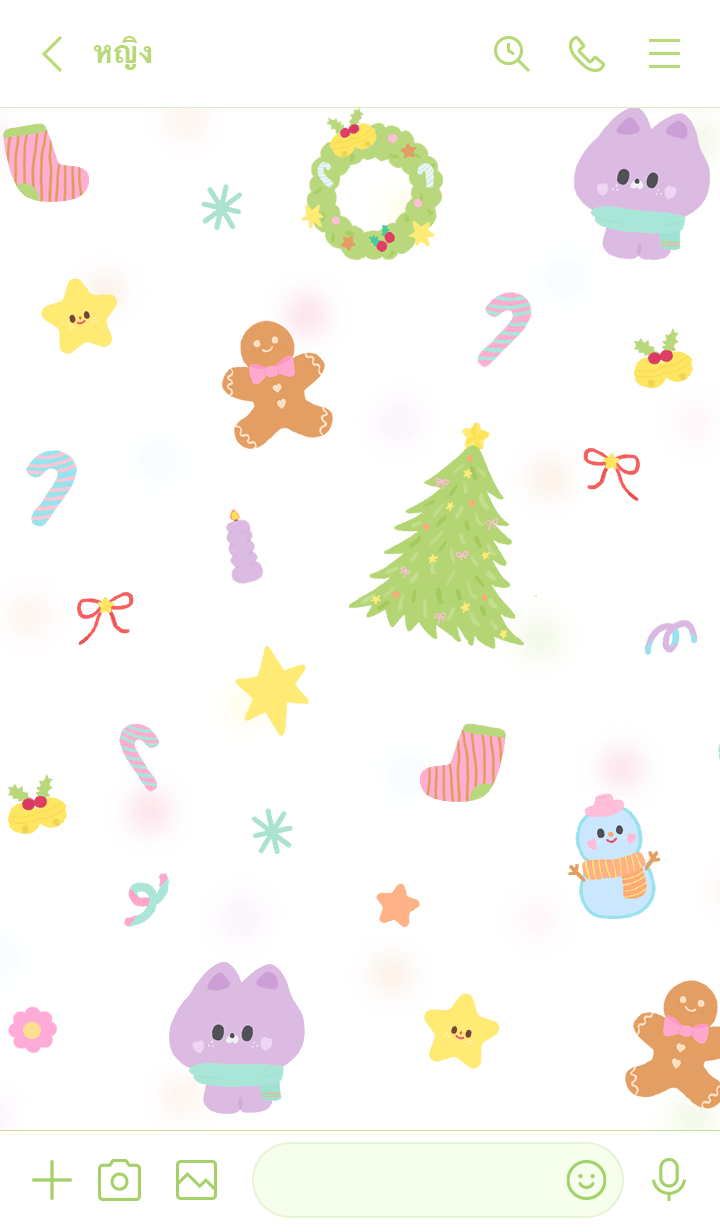Open the chat menu
Image resolution: width=720 pixels, height=1232 pixels.
(664, 54)
